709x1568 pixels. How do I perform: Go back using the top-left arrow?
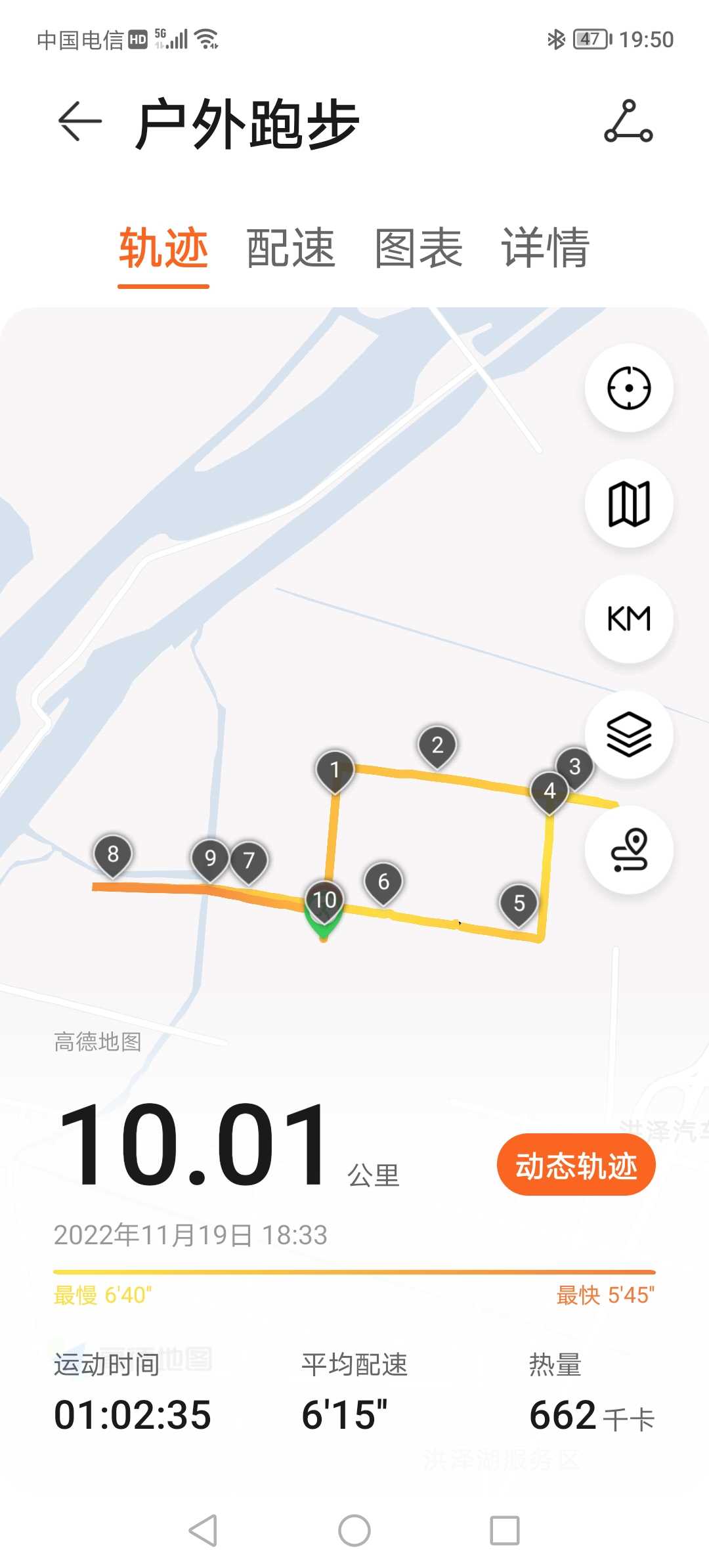click(79, 121)
